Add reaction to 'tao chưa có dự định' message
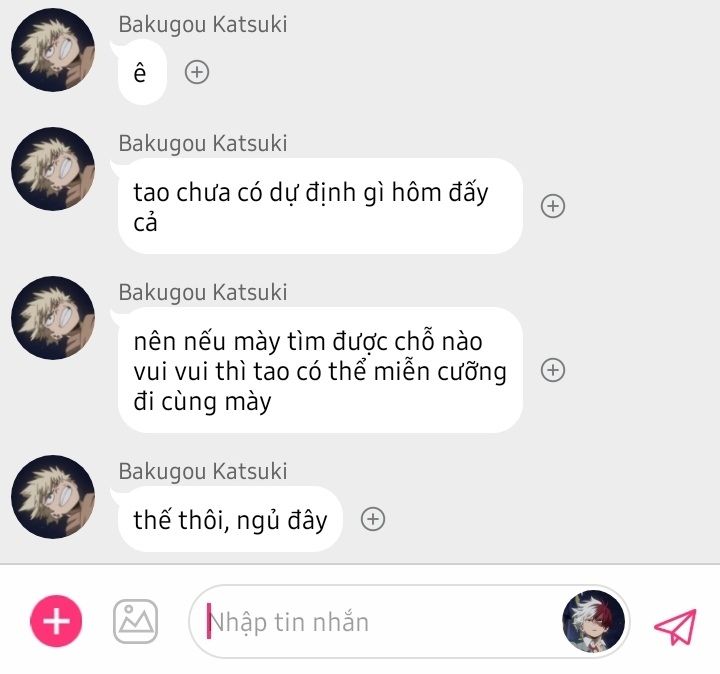 click(553, 206)
